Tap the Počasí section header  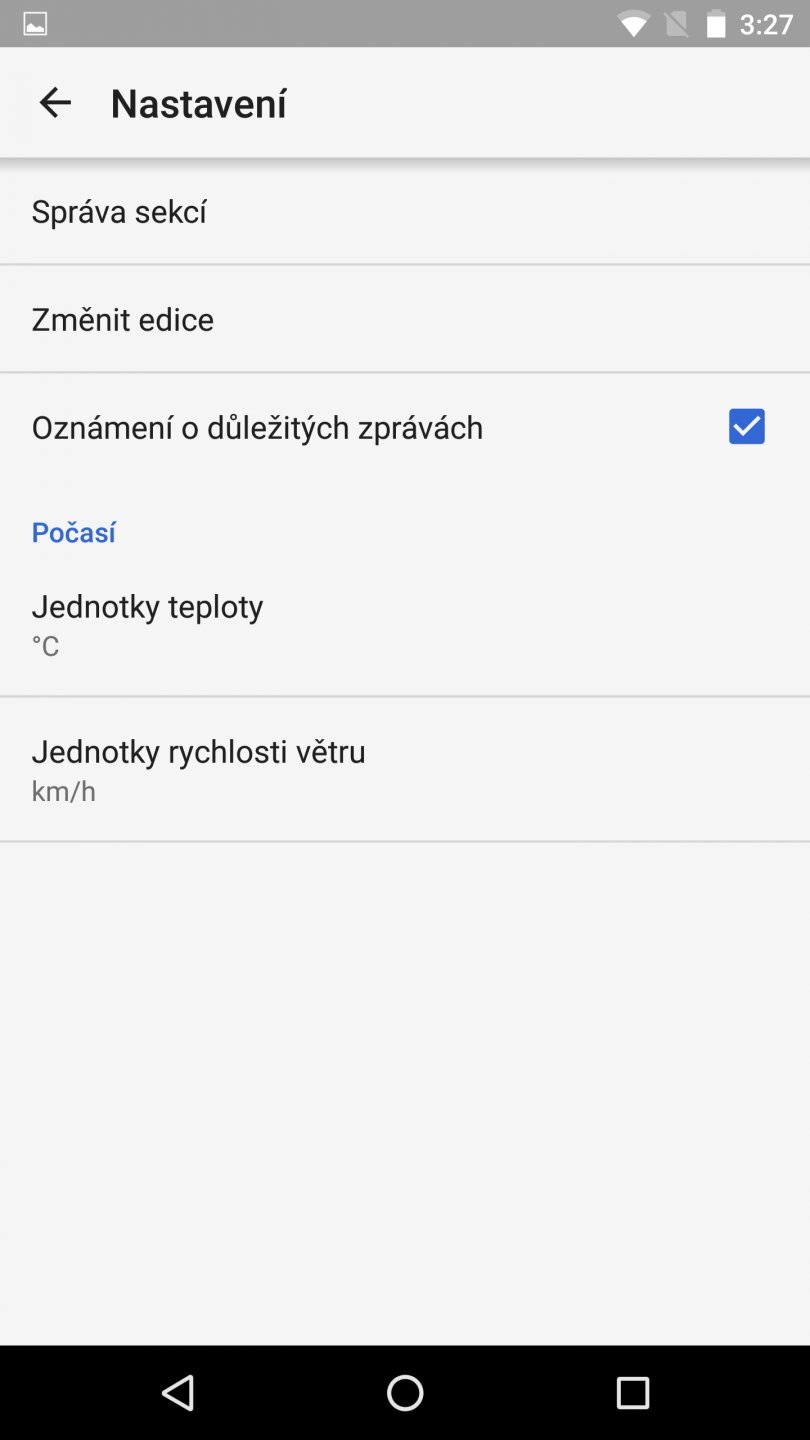[72, 532]
